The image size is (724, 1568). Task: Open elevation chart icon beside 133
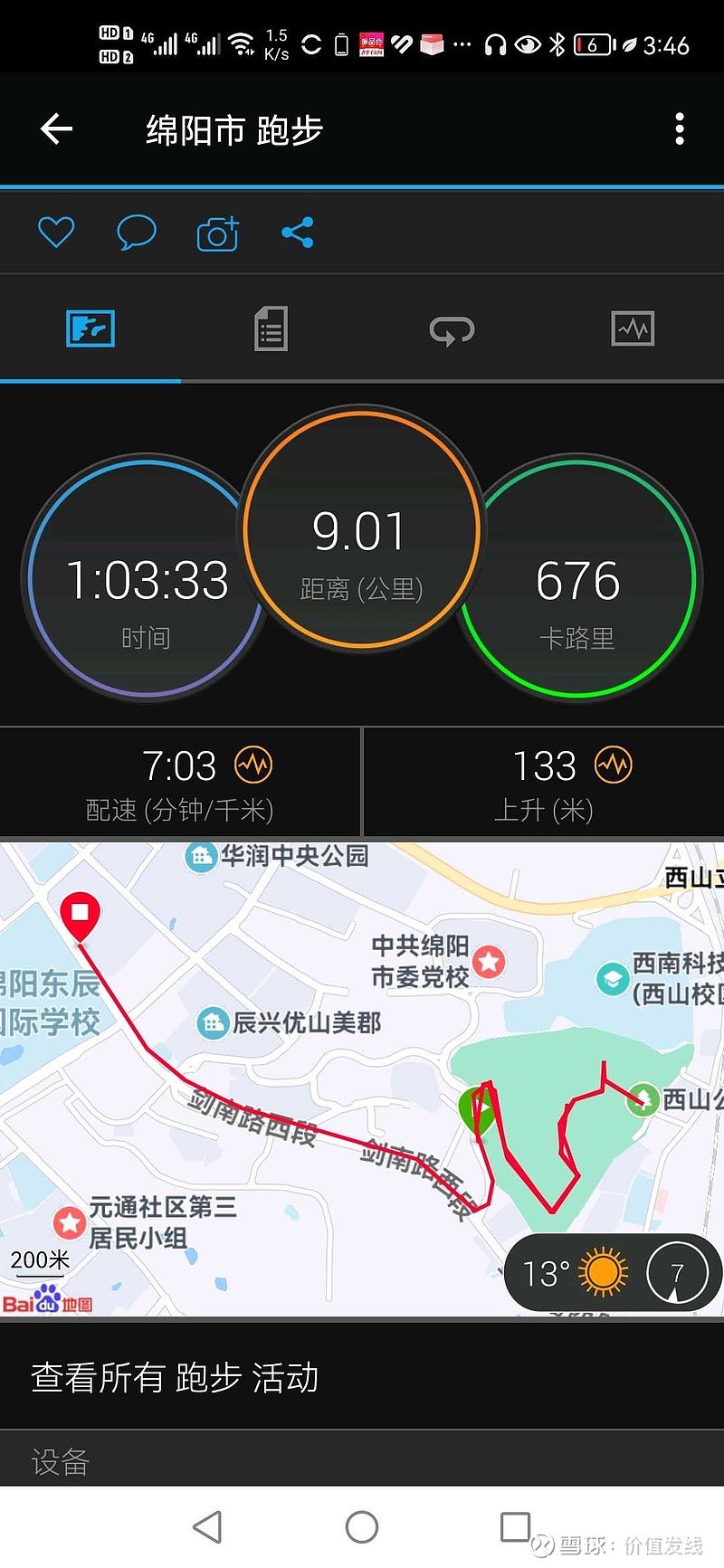click(x=614, y=765)
